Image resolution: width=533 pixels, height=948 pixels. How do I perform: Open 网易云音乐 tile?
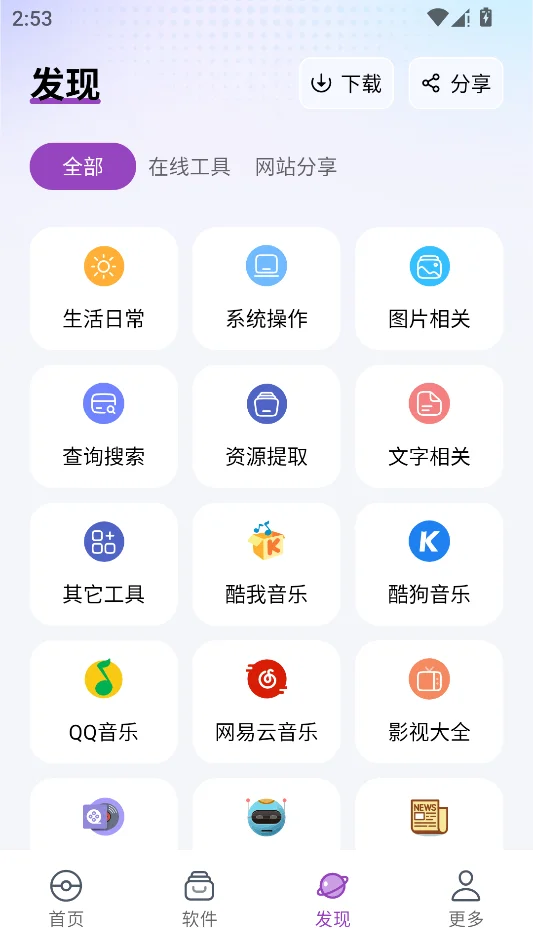(x=266, y=702)
